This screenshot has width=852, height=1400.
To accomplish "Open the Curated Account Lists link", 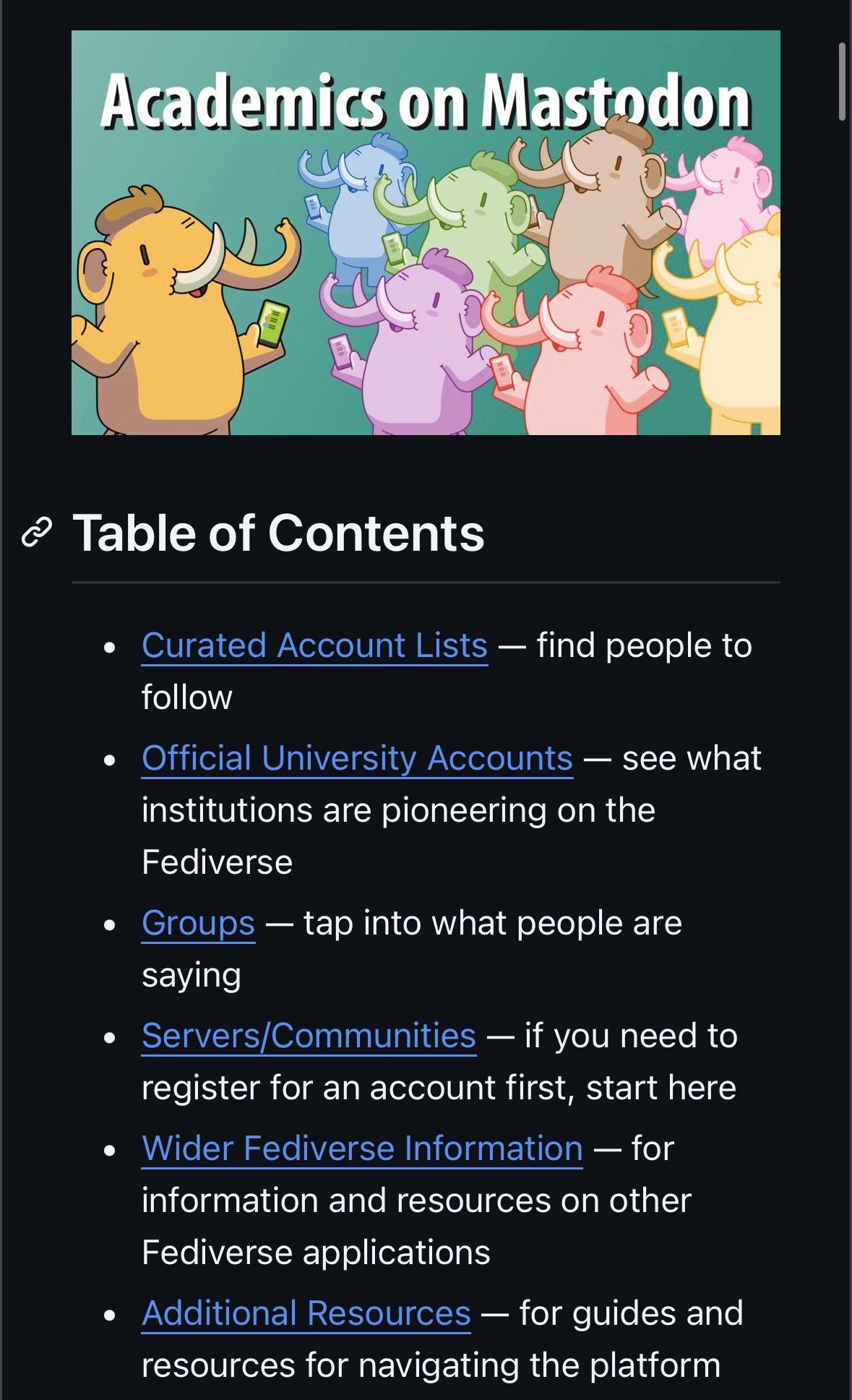I will [x=314, y=645].
